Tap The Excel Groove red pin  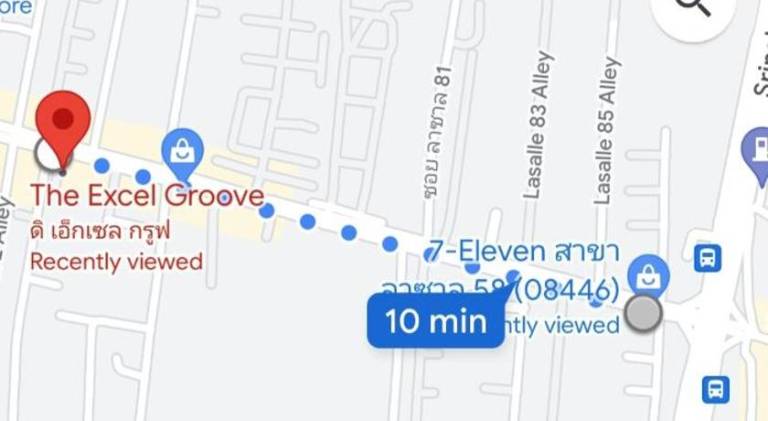point(63,124)
